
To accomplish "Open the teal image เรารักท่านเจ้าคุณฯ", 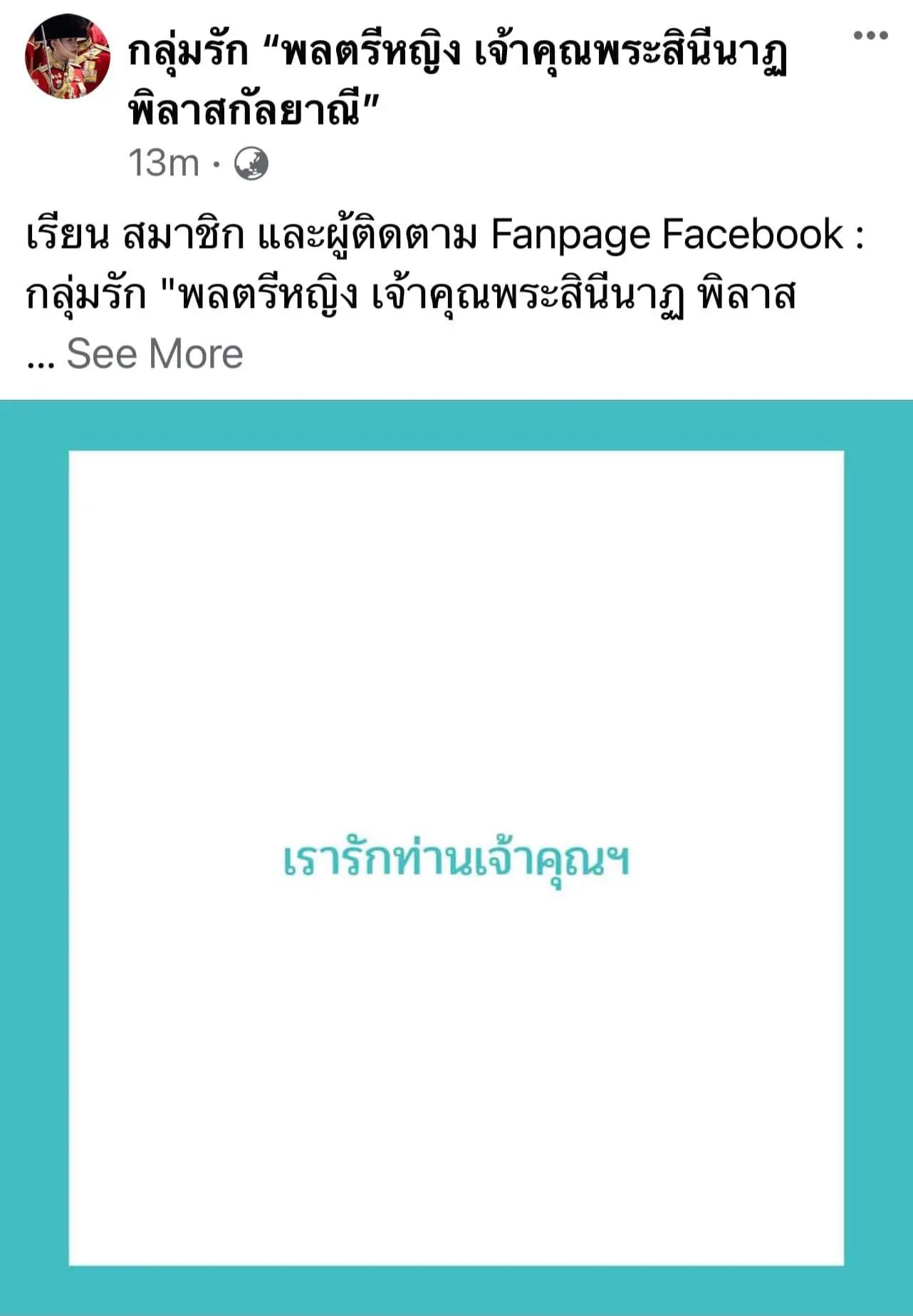I will tap(456, 858).
